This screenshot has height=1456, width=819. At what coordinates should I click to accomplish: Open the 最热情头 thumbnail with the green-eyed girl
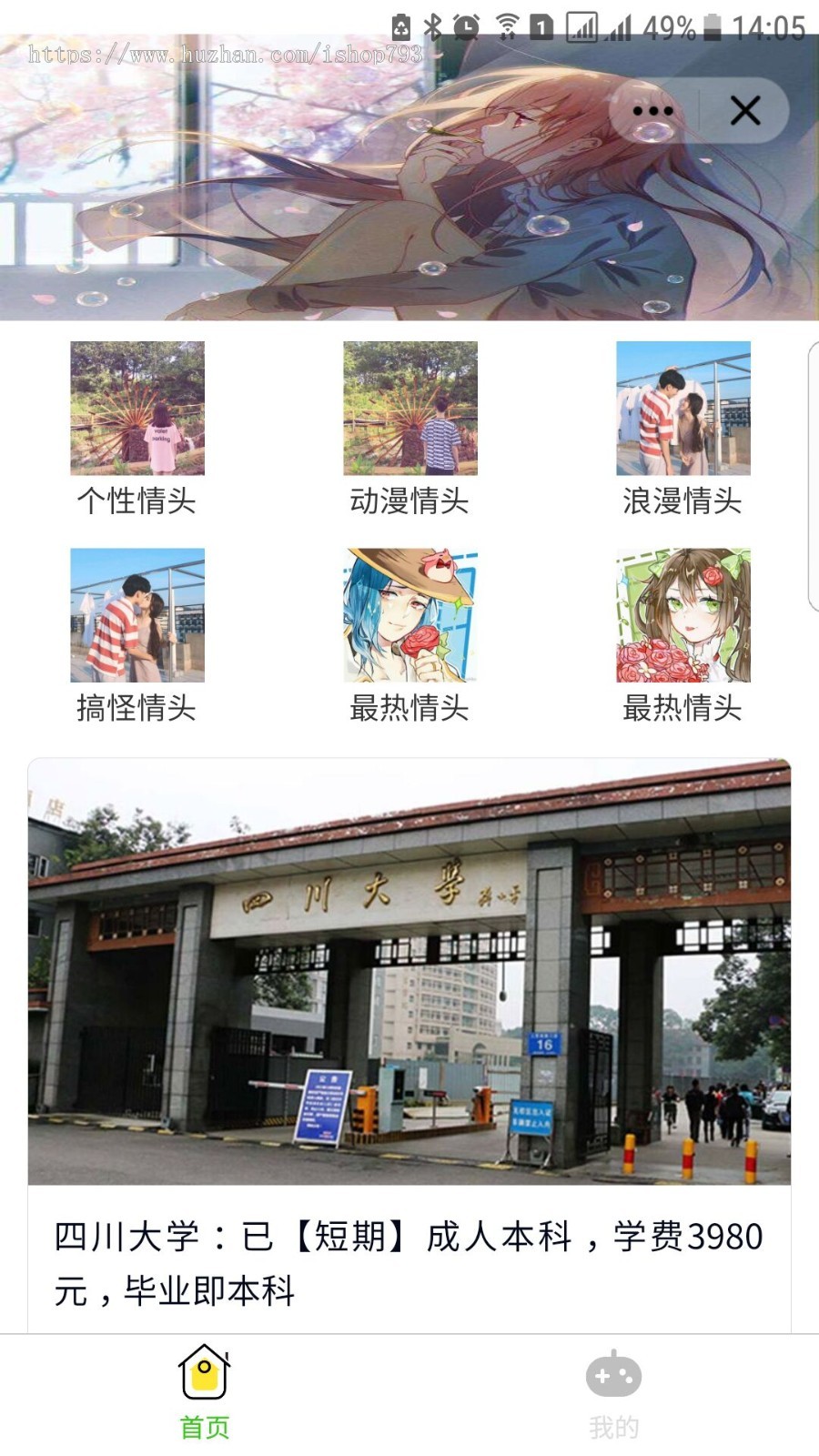[x=682, y=616]
